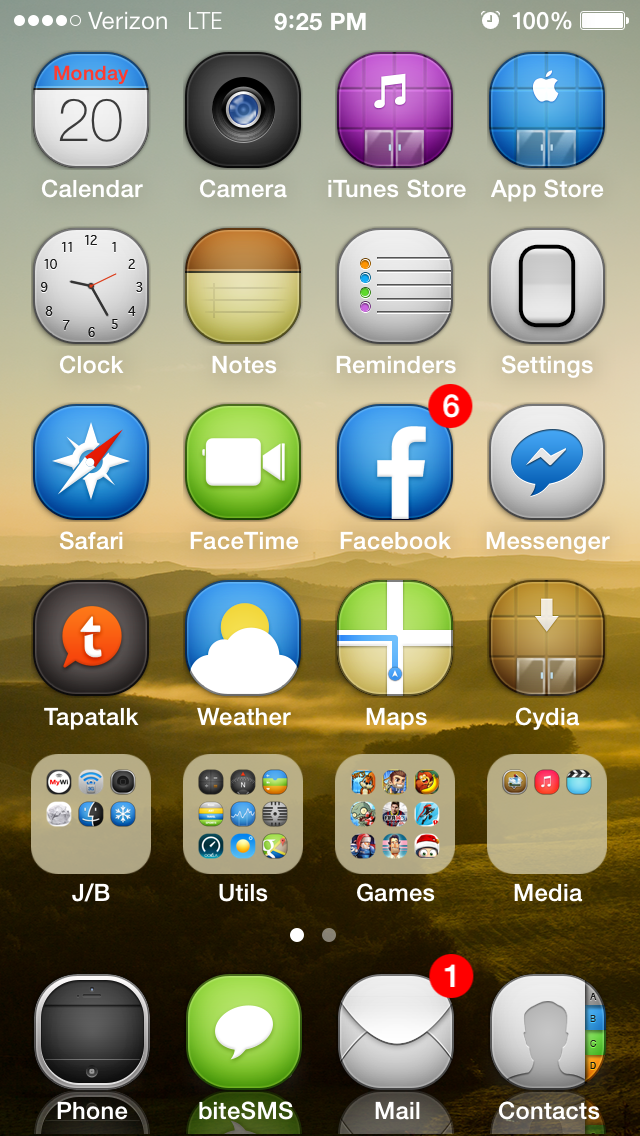
Task: Open the iTunes Store
Action: coord(395,110)
